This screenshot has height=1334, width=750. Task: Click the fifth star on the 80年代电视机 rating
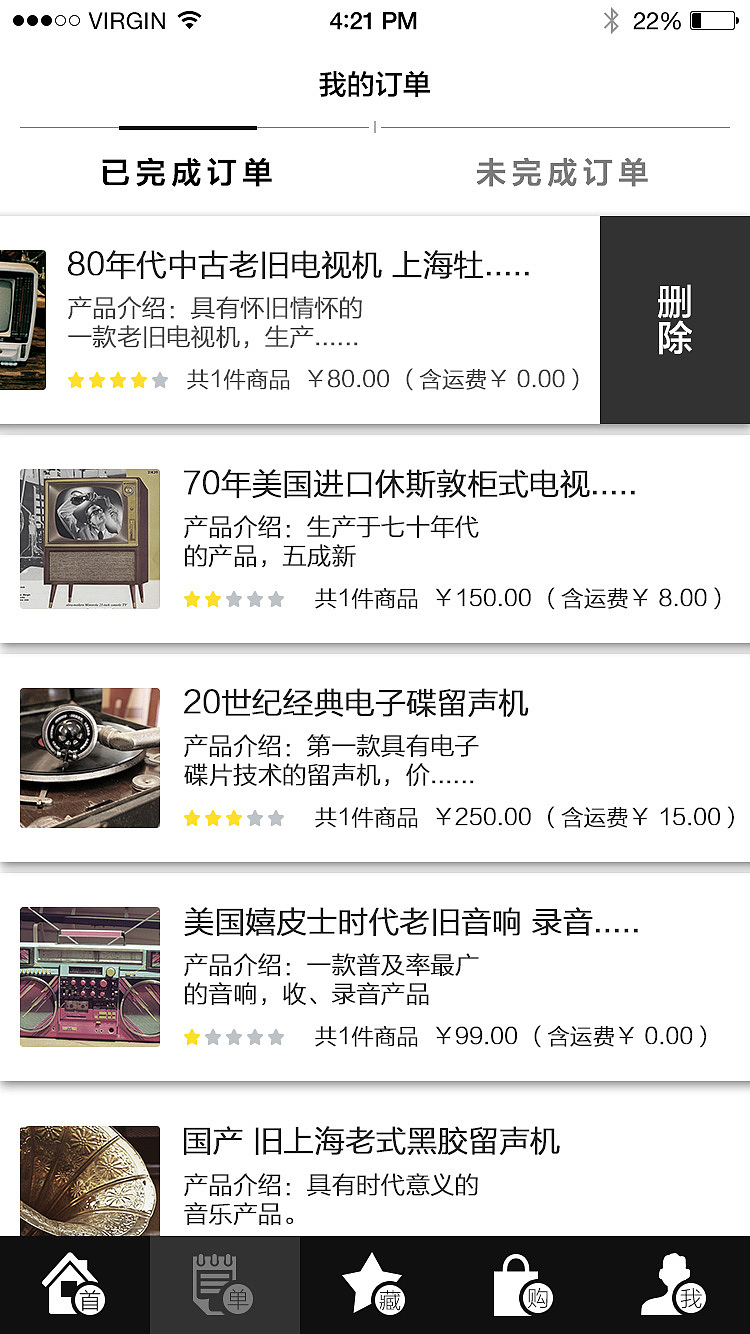158,379
